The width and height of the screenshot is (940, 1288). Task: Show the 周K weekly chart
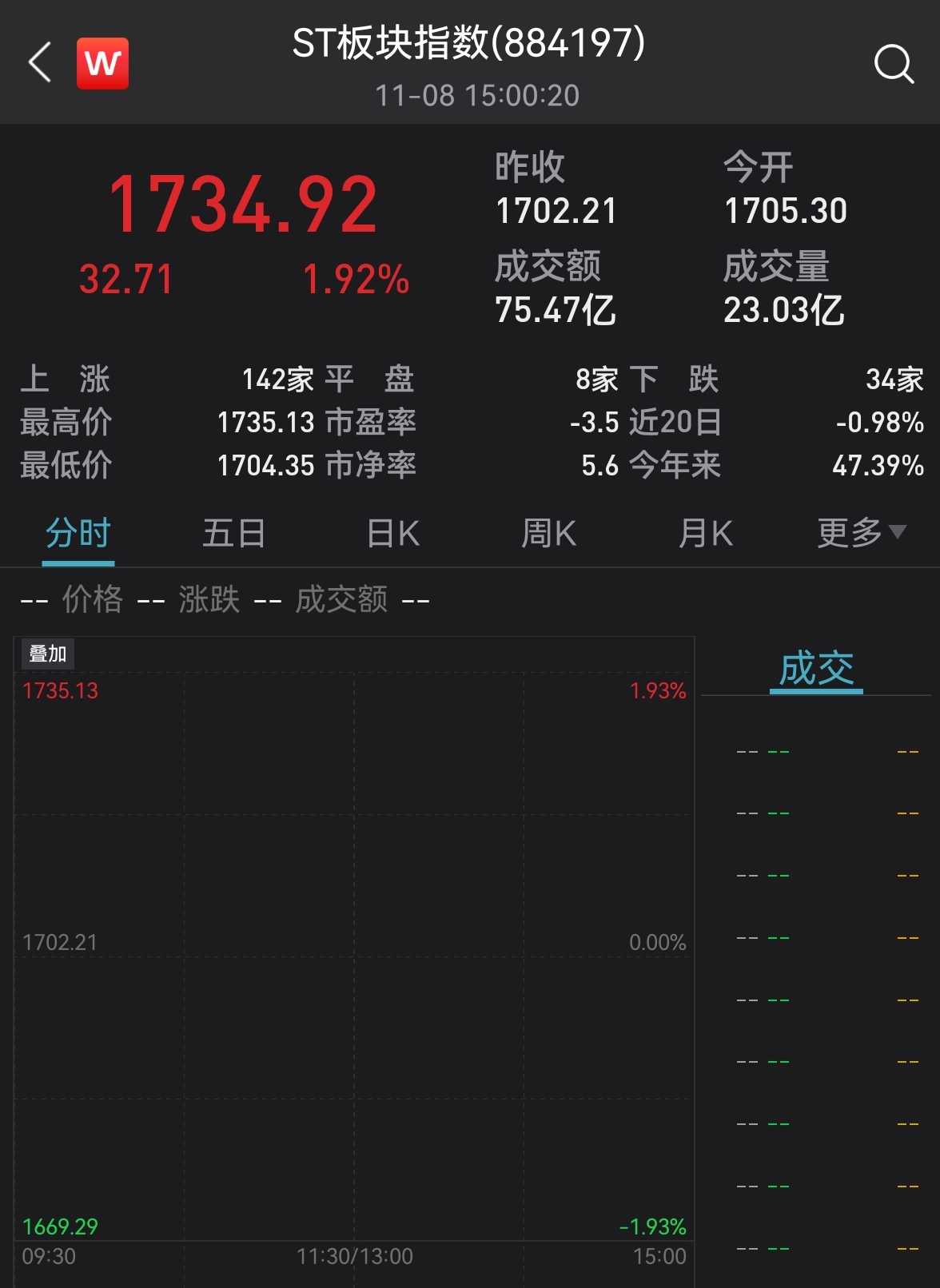tap(548, 533)
